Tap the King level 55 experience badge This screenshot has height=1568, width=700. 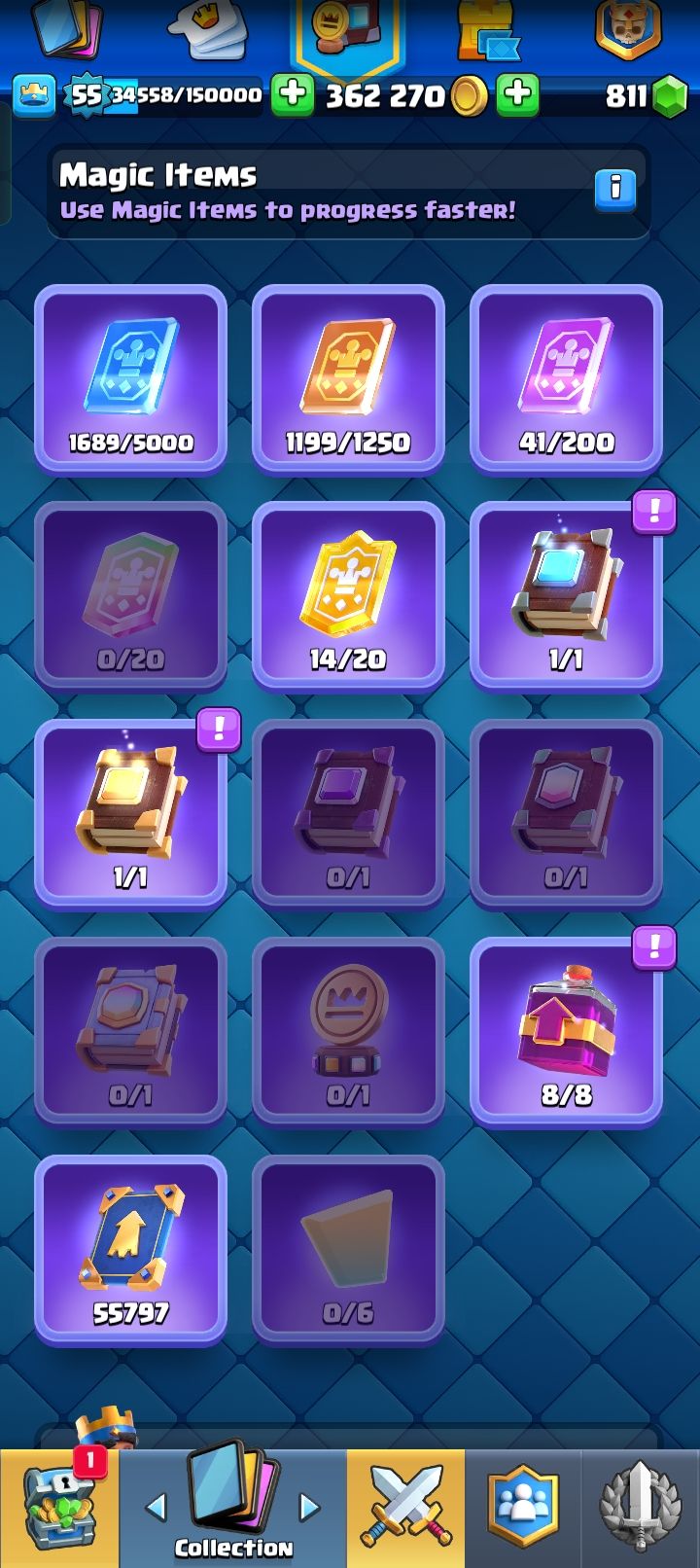(x=86, y=95)
